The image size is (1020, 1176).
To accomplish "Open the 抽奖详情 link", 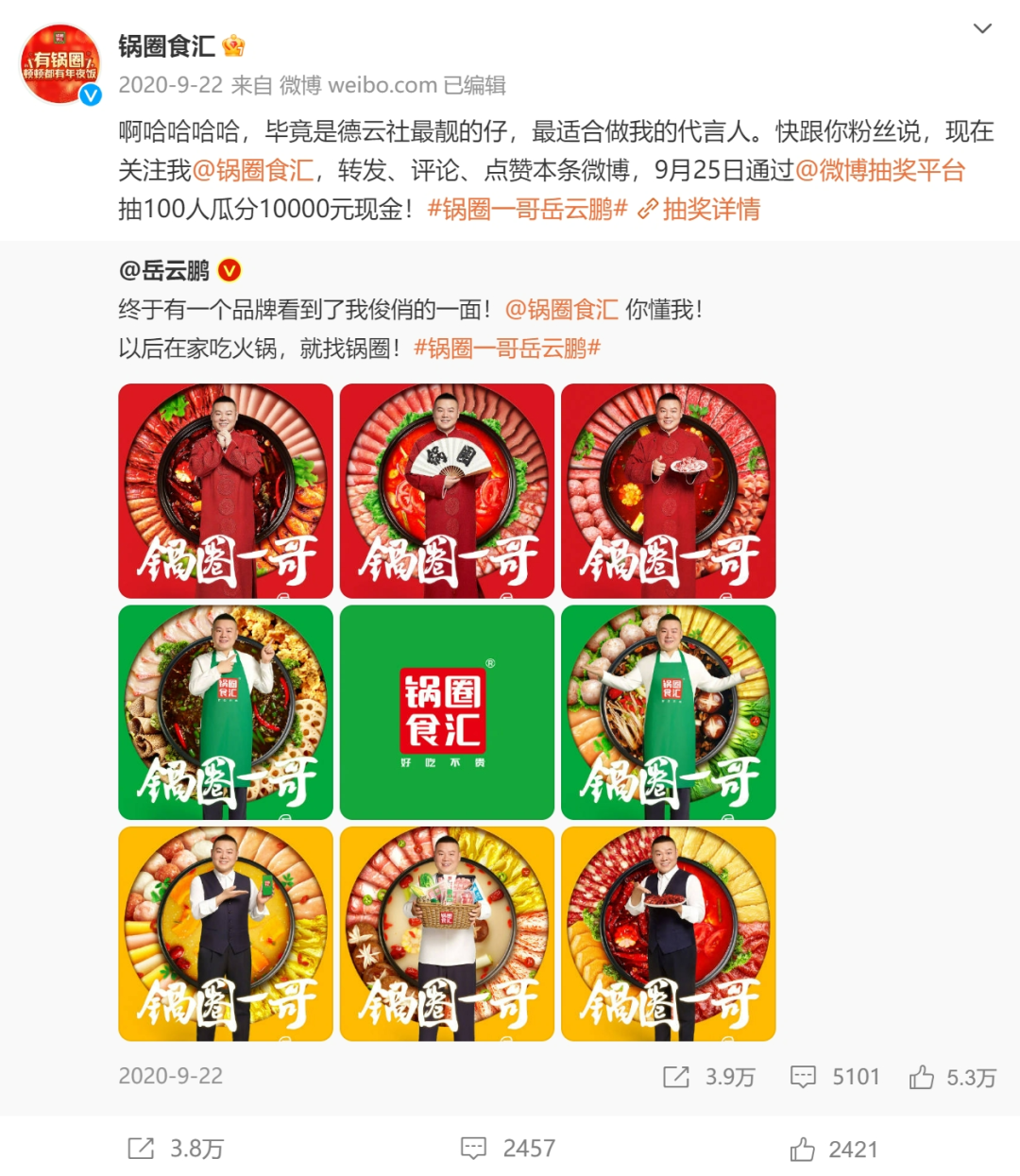I will (x=700, y=209).
